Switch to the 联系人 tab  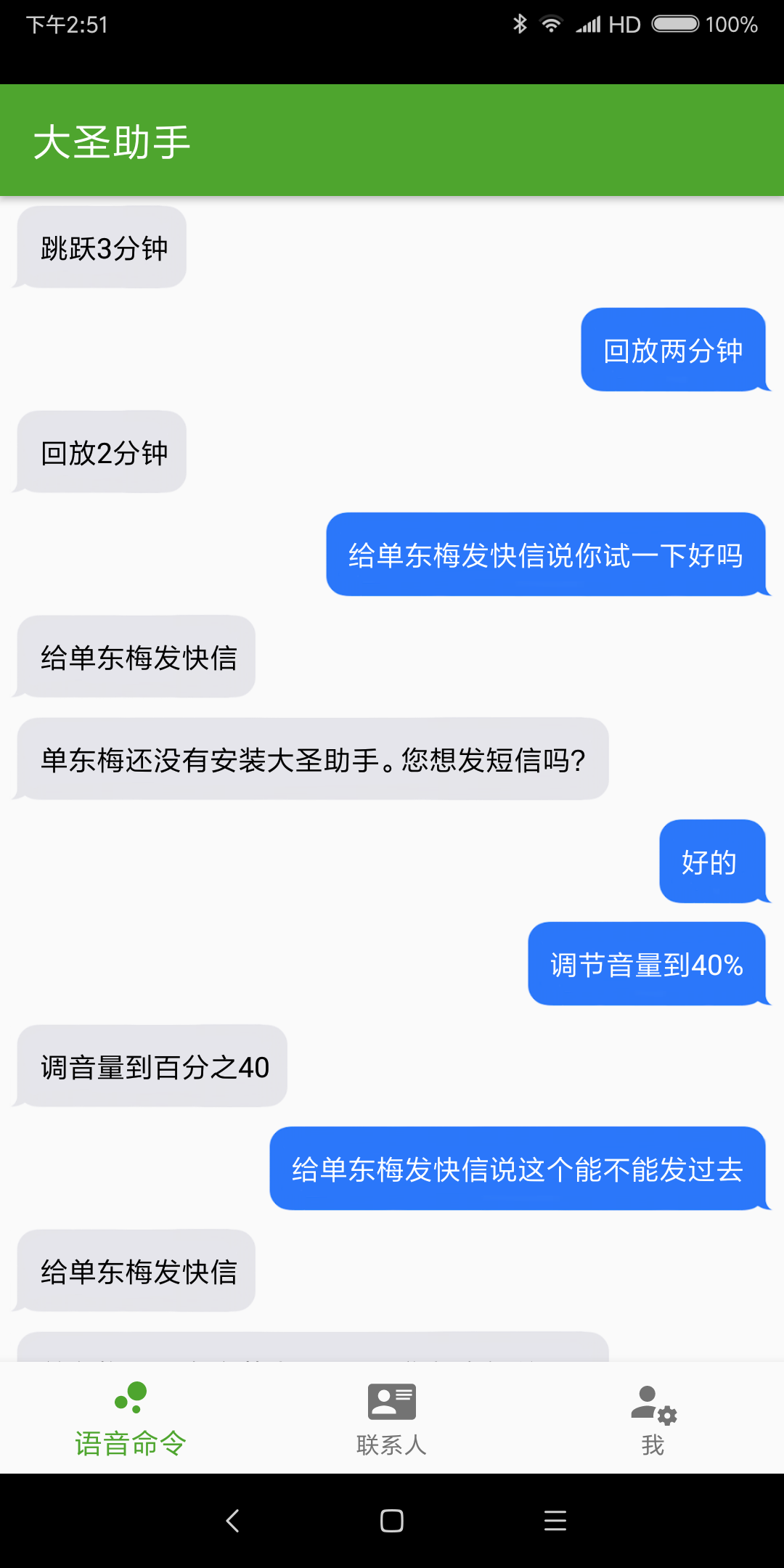pyautogui.click(x=391, y=1443)
